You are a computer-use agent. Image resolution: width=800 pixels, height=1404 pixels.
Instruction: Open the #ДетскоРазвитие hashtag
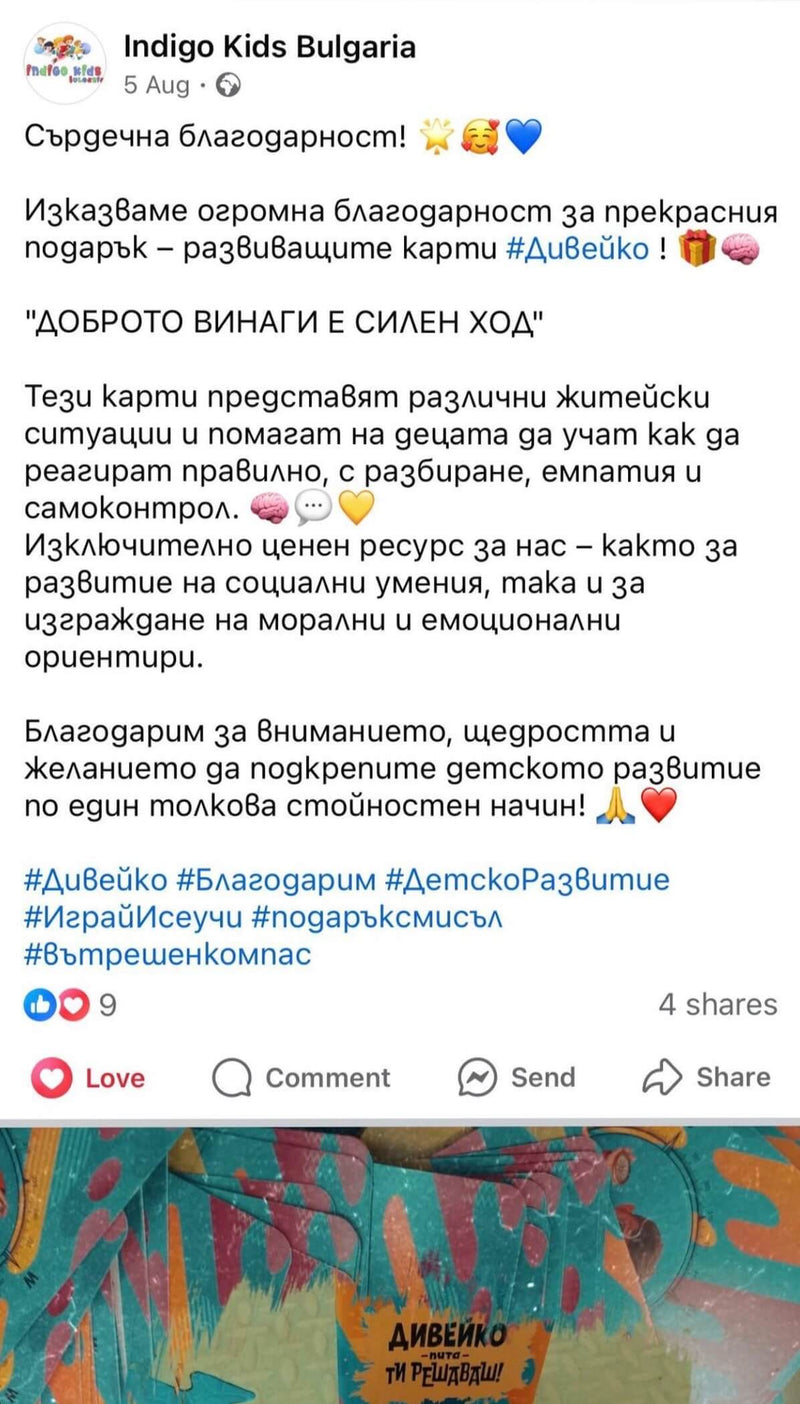click(527, 880)
